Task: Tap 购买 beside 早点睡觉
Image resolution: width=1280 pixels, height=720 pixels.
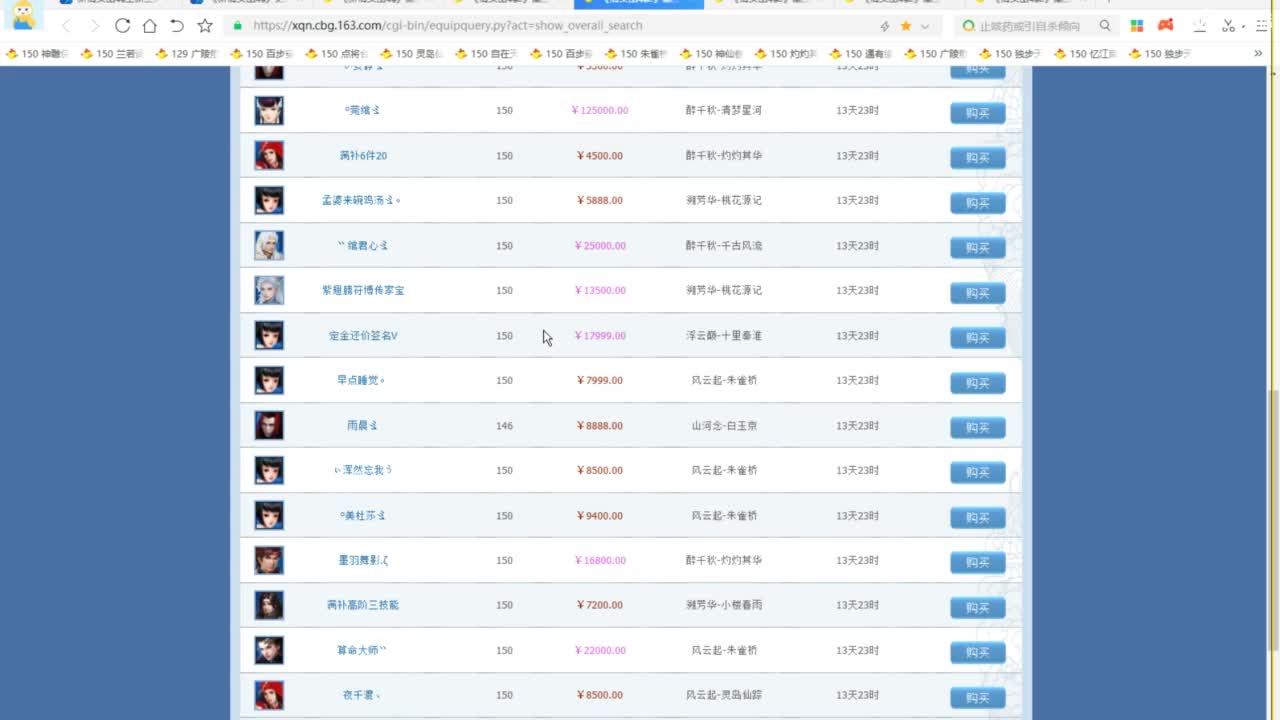Action: point(977,382)
